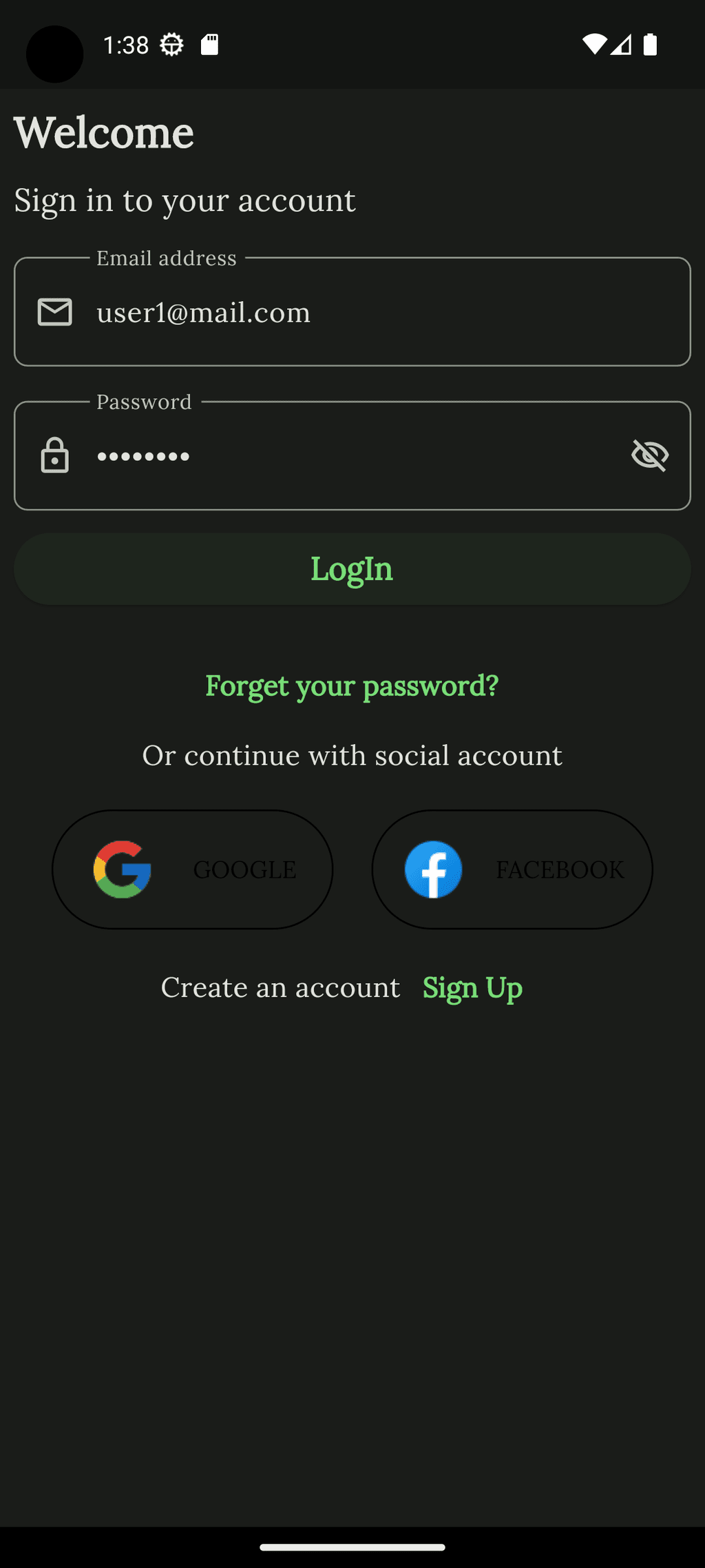Toggle password visibility eye icon
The width and height of the screenshot is (705, 1568).
pyautogui.click(x=650, y=455)
